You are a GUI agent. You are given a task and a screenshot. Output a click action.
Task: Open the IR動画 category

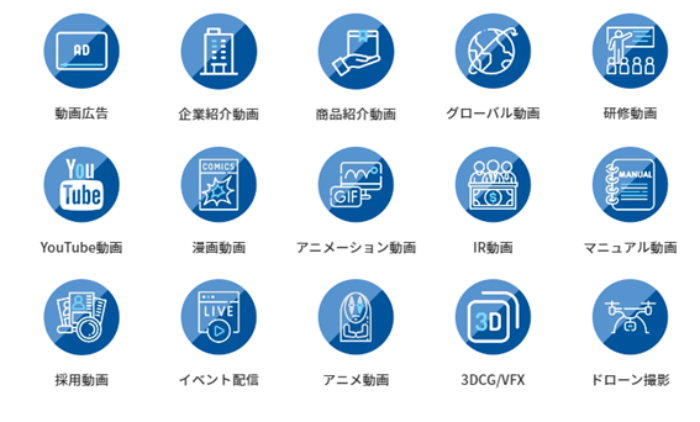coord(493,185)
